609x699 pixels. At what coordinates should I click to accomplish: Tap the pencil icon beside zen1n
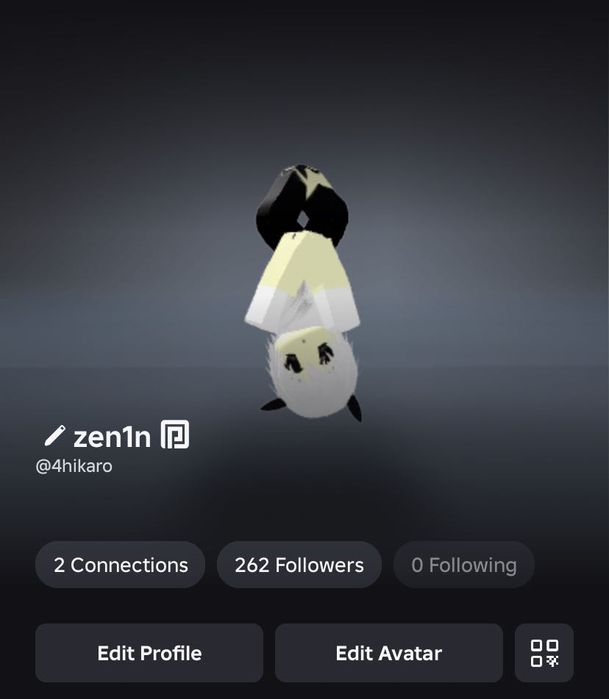pyautogui.click(x=54, y=436)
